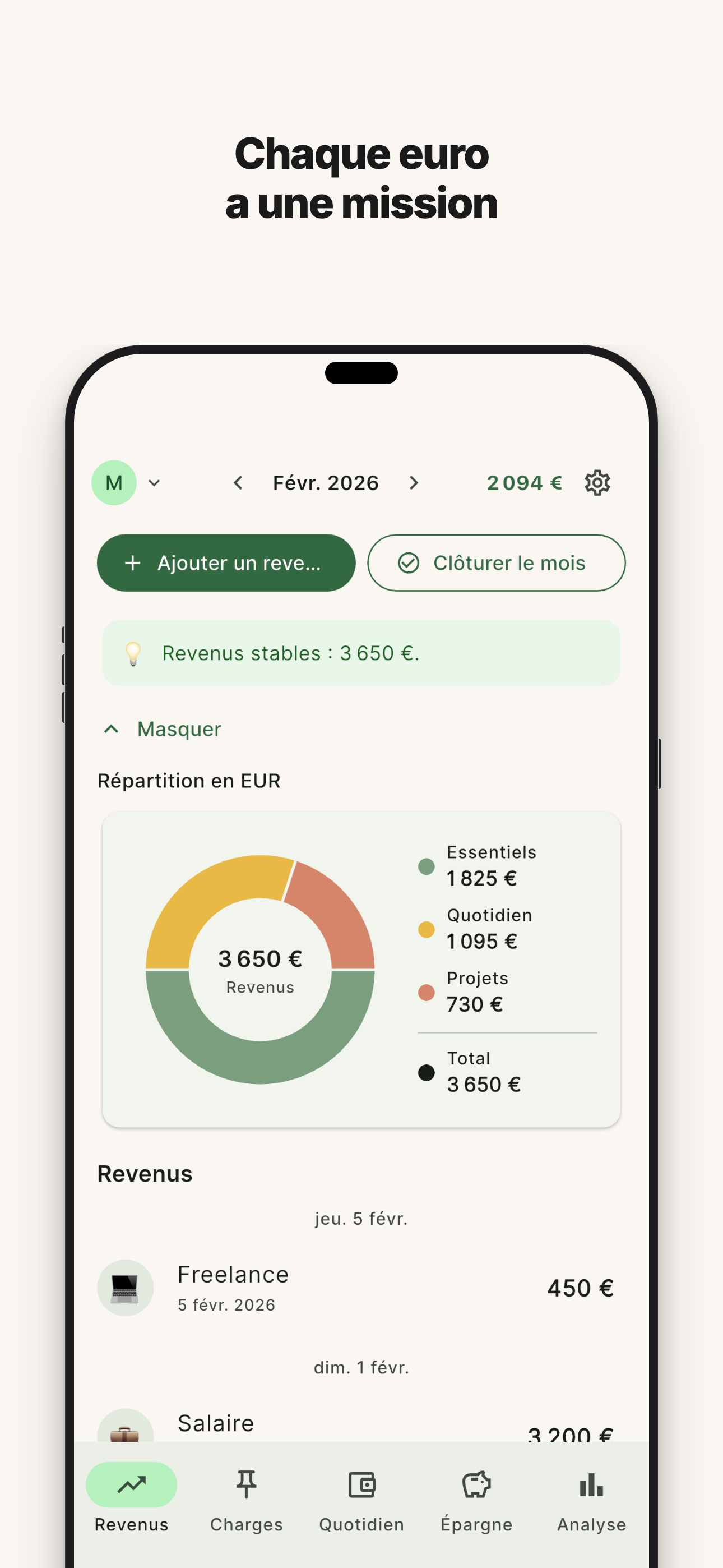Click Clôturer le mois
Screen dimensions: 723x1568
coord(496,562)
